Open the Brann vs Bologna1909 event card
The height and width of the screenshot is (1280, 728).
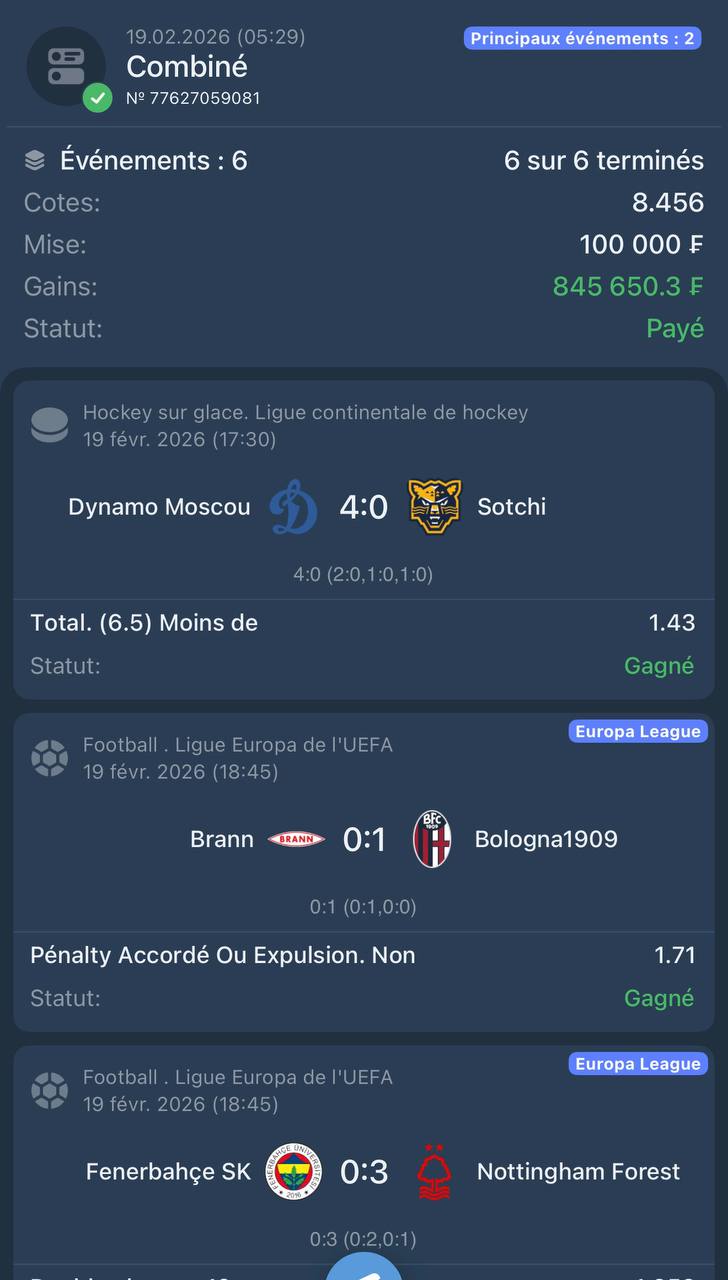(x=363, y=840)
